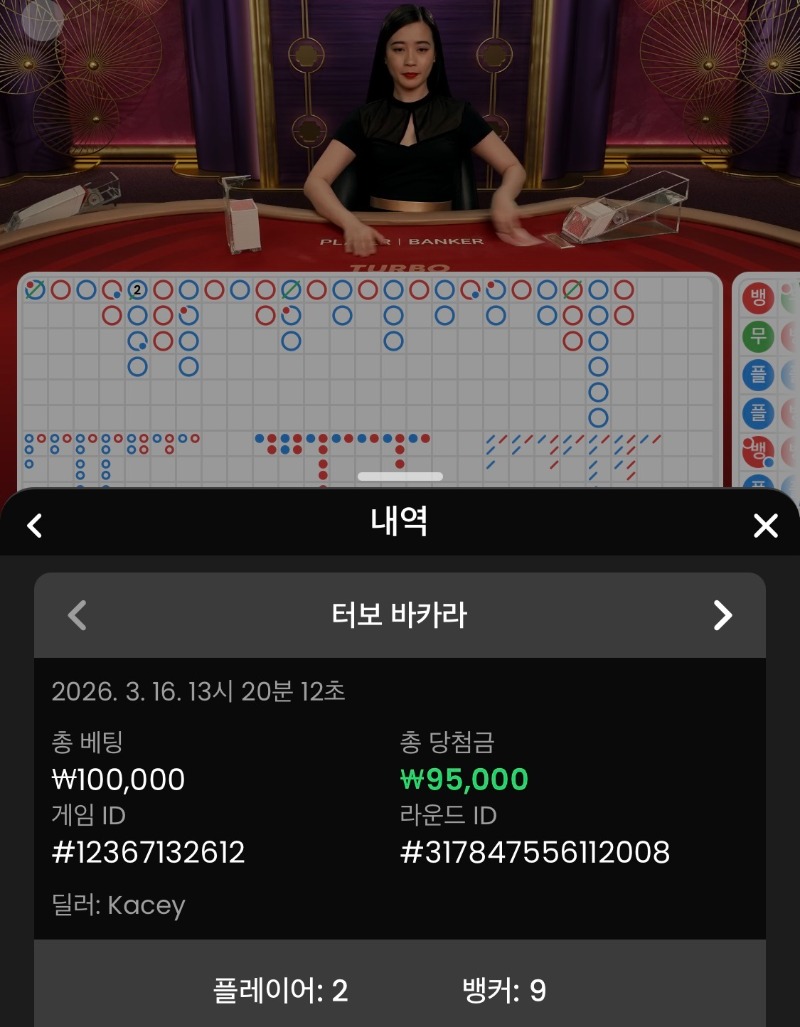This screenshot has height=1027, width=800.
Task: Close the 내역 history panel
Action: point(765,525)
